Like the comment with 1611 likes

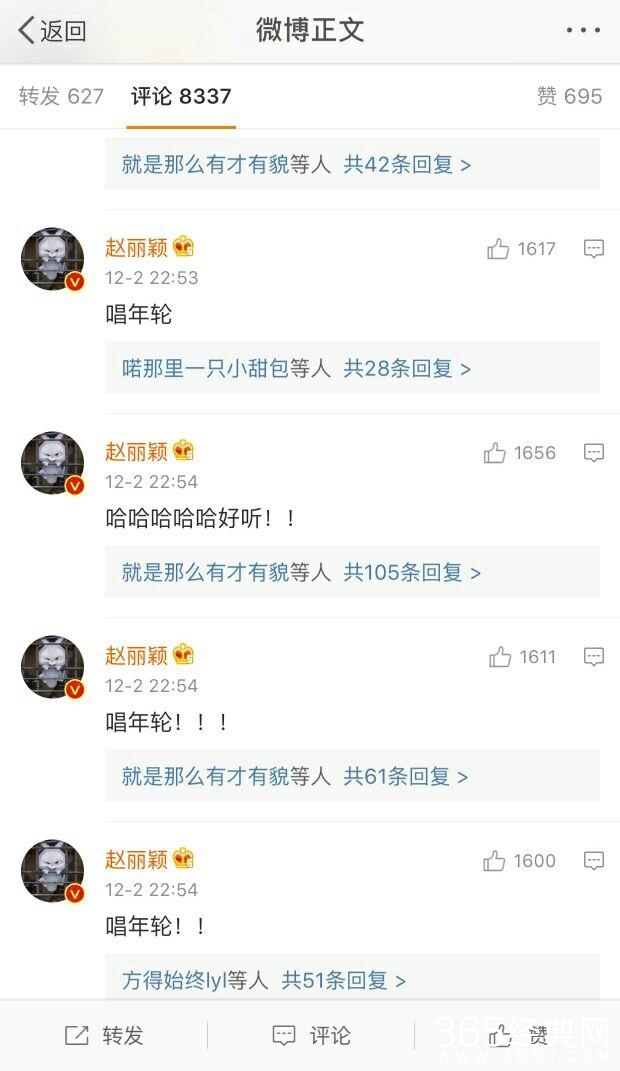(499, 657)
